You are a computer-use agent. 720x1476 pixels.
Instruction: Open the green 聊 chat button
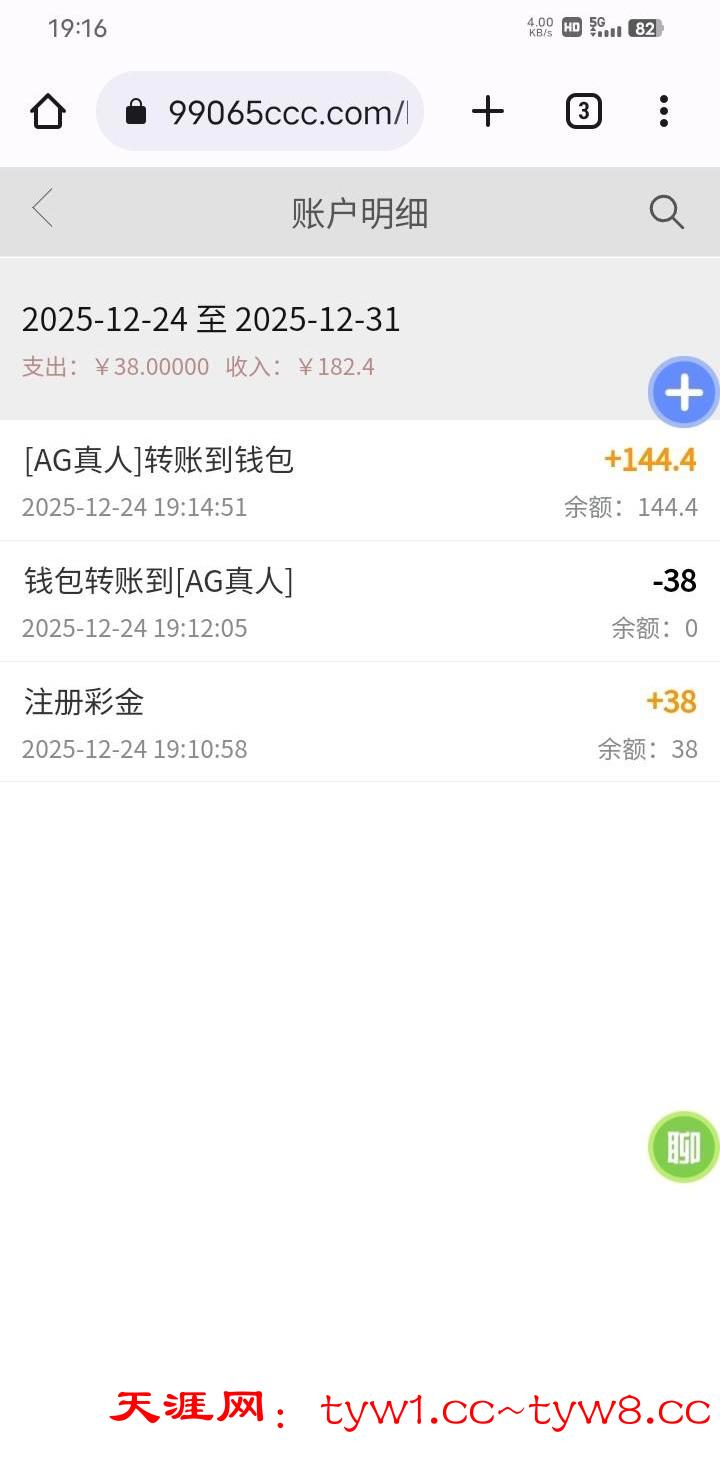(684, 1146)
